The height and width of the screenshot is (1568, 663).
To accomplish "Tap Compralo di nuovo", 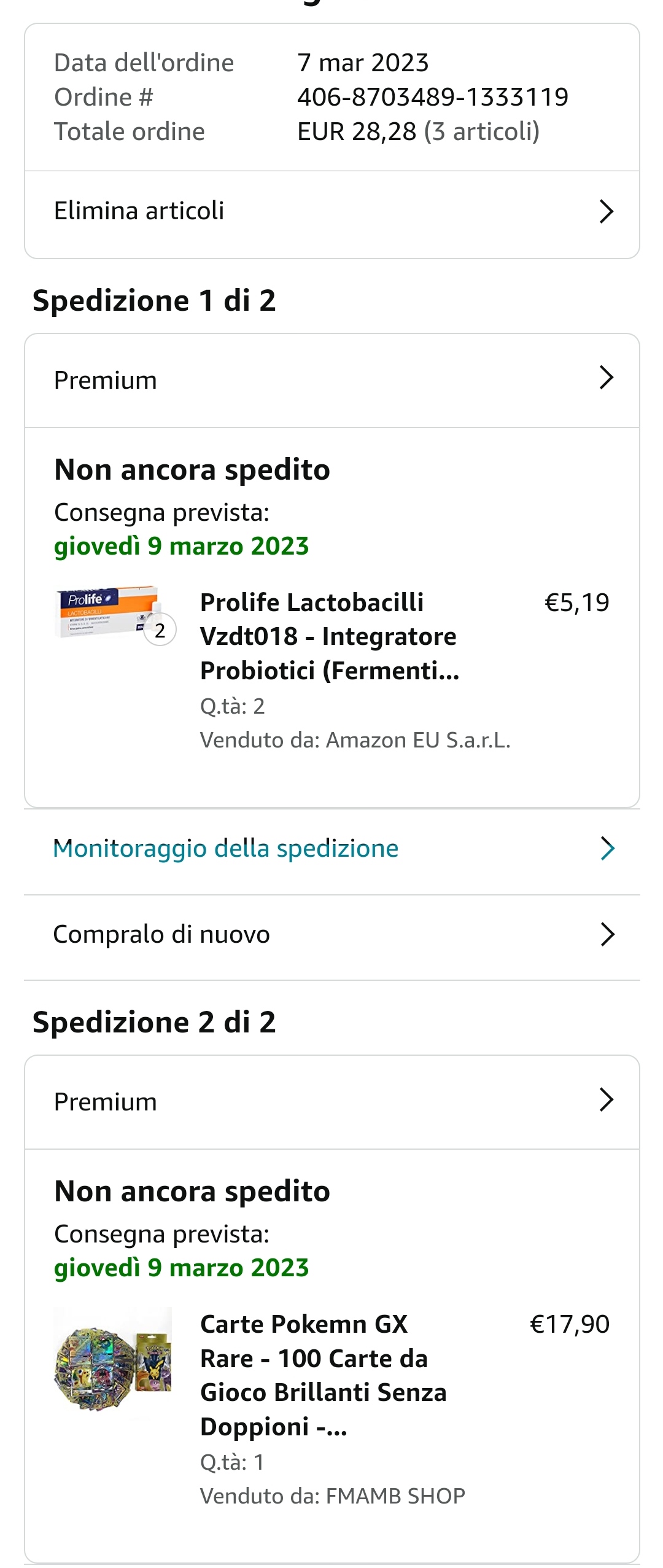I will point(331,935).
